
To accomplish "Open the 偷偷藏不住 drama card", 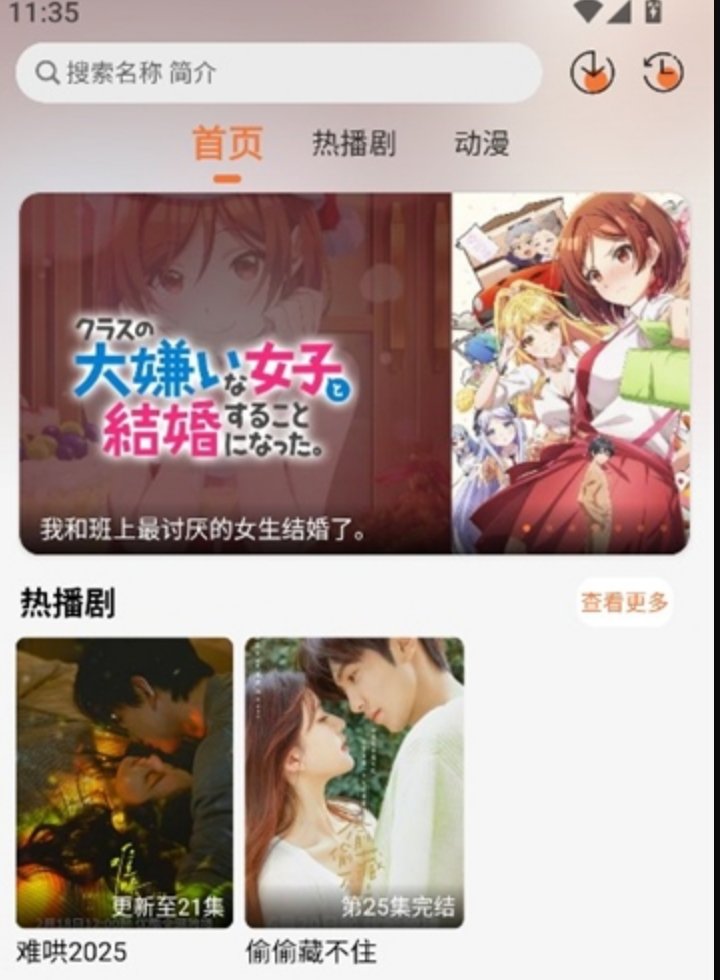I will tap(354, 783).
